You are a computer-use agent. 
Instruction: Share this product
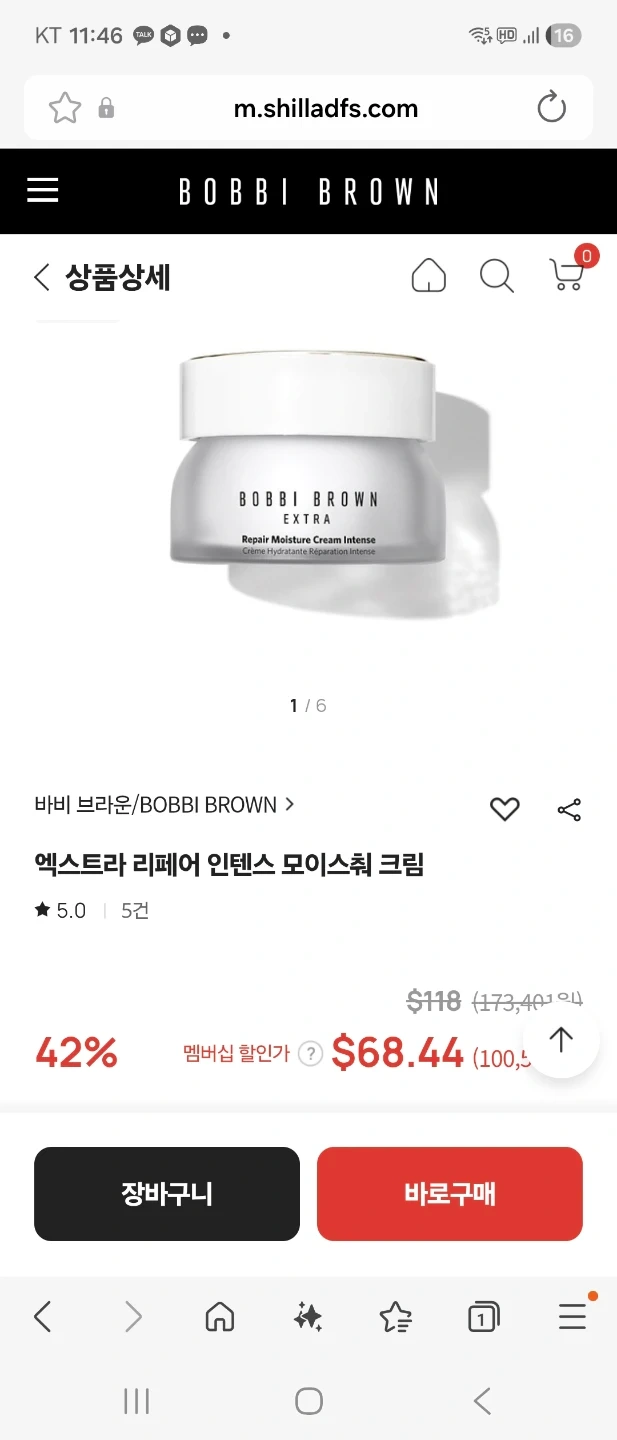coord(569,809)
